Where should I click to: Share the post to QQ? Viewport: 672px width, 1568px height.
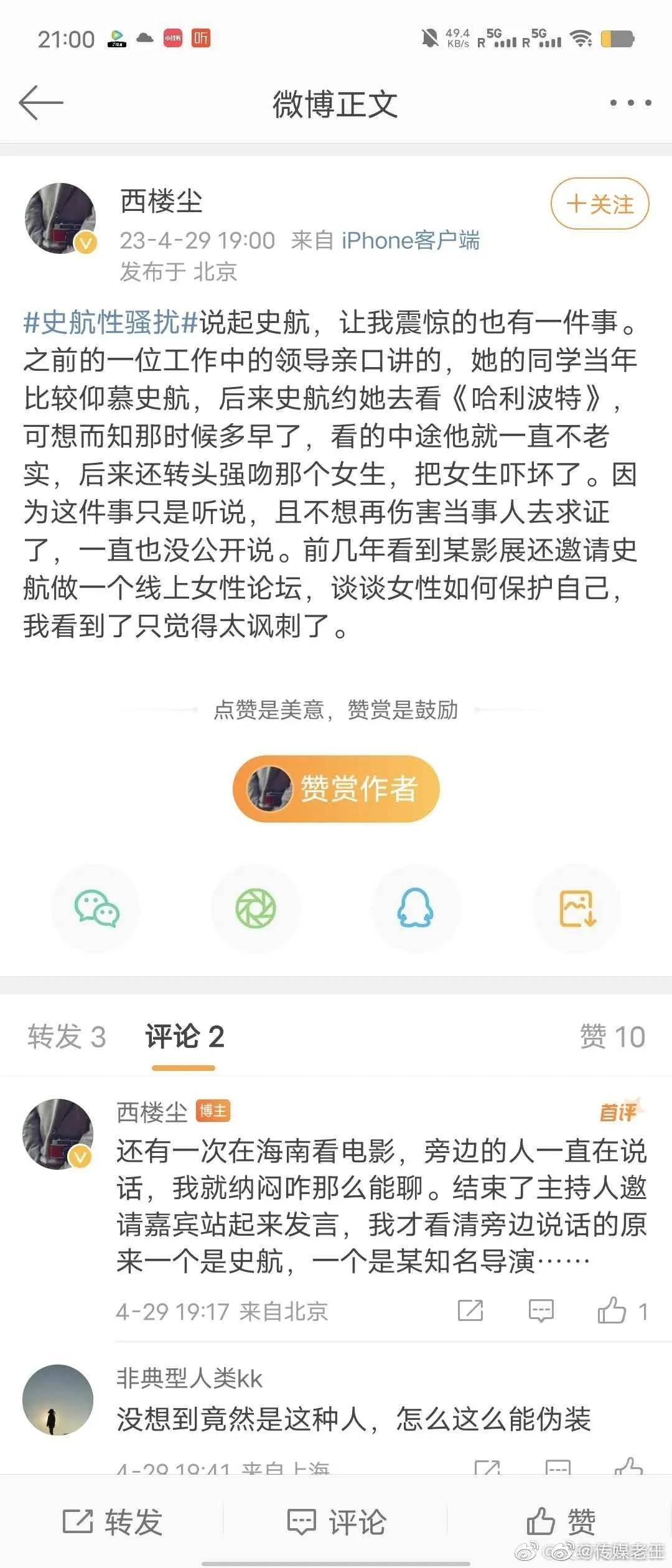[415, 909]
